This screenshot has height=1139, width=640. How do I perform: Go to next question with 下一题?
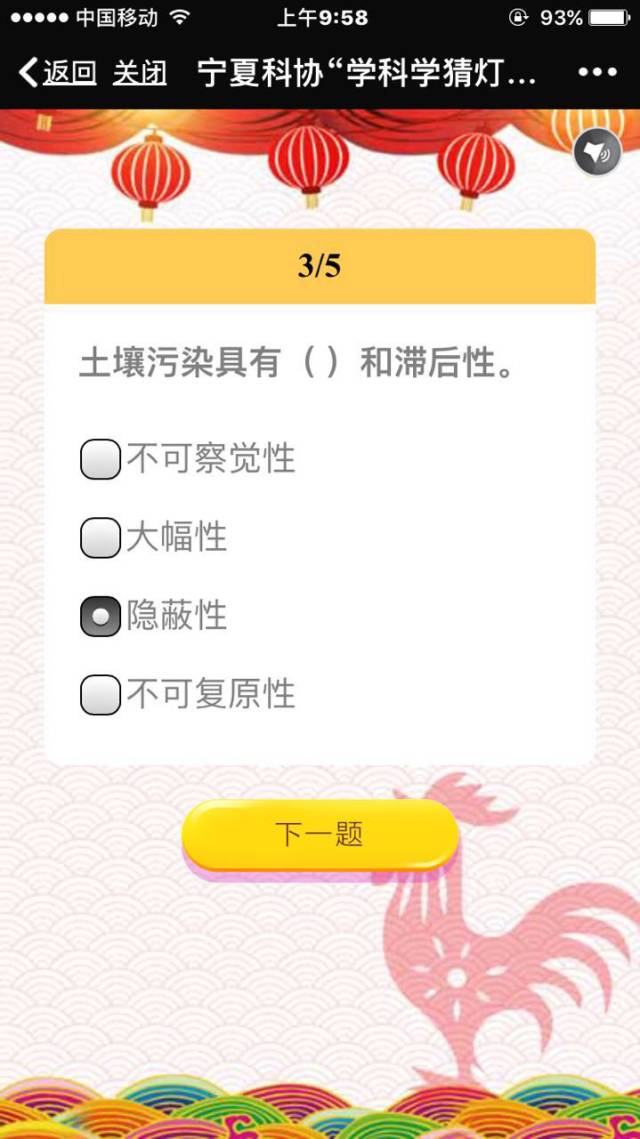point(320,834)
